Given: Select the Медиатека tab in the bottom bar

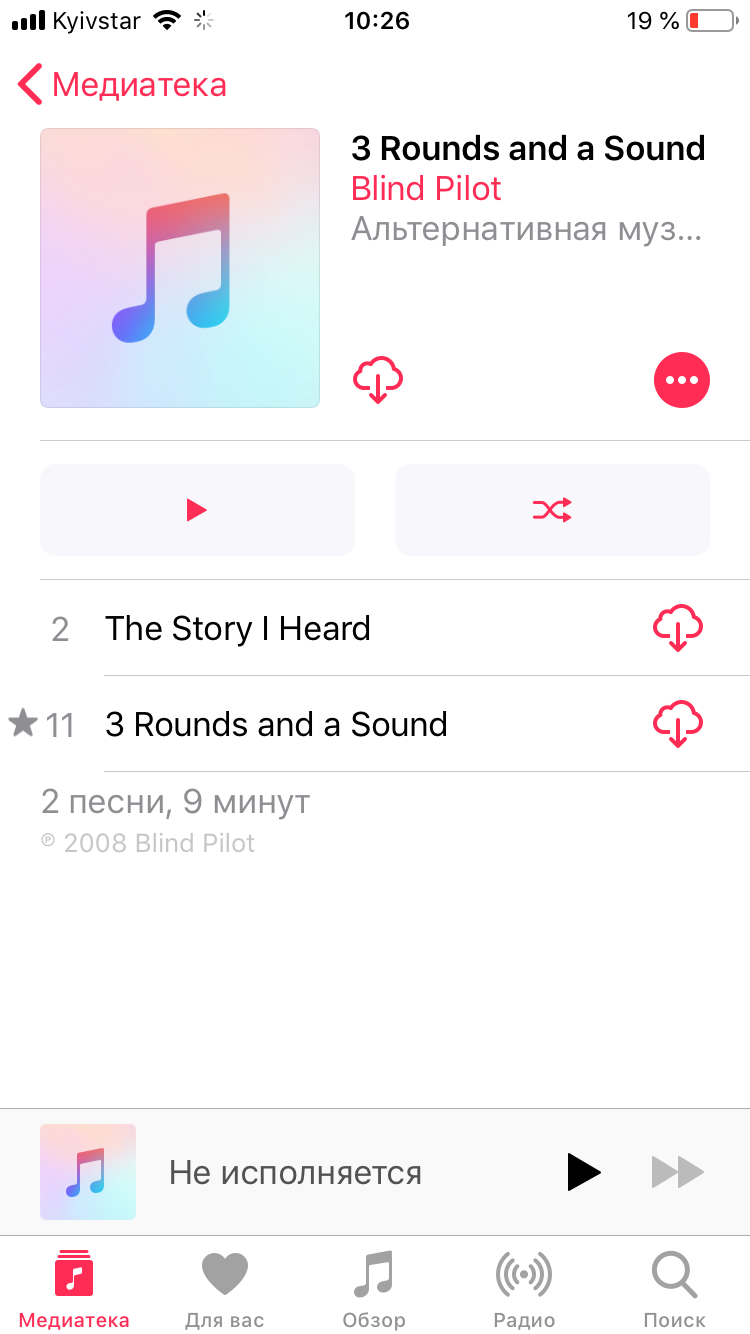Looking at the screenshot, I should point(74,1288).
